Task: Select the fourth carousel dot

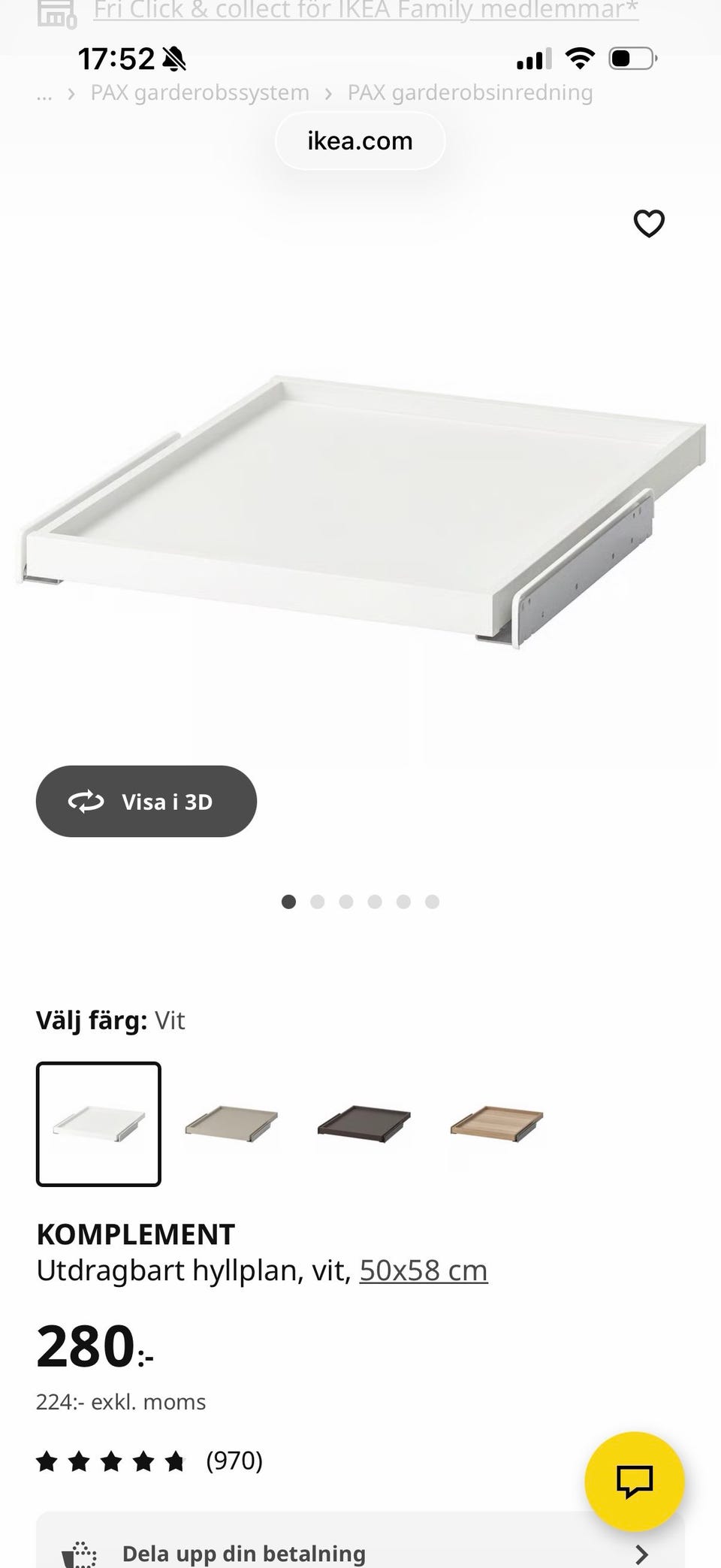Action: point(375,902)
